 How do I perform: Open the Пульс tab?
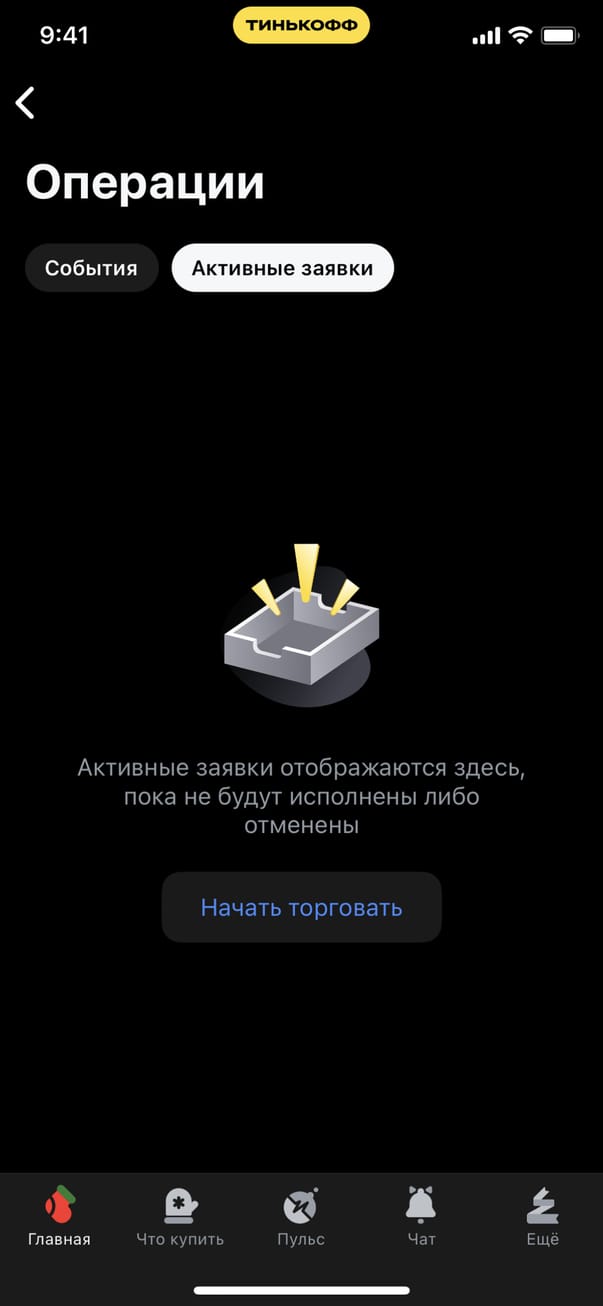301,1216
